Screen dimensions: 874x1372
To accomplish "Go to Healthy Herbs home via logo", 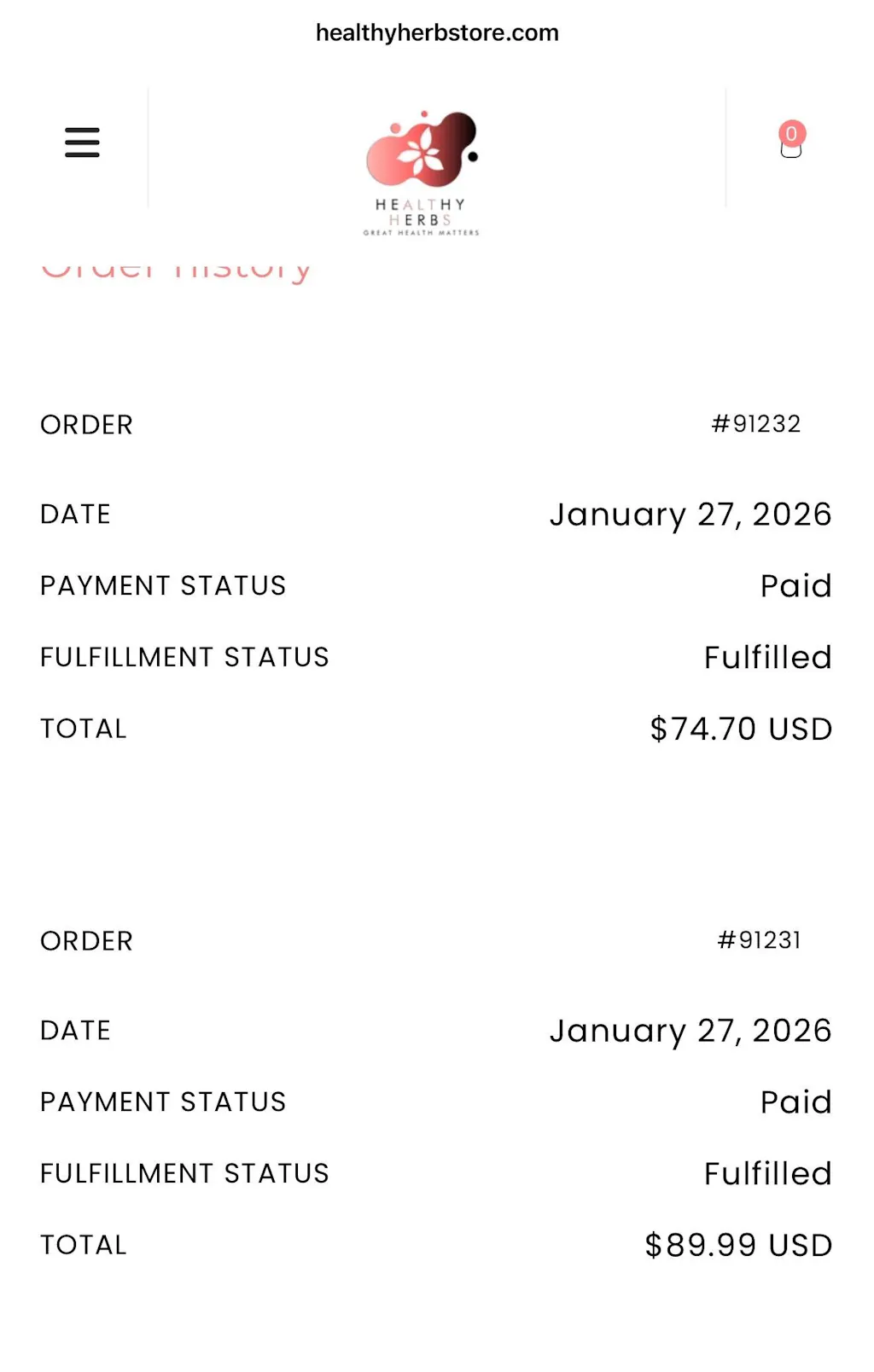I will coord(422,171).
